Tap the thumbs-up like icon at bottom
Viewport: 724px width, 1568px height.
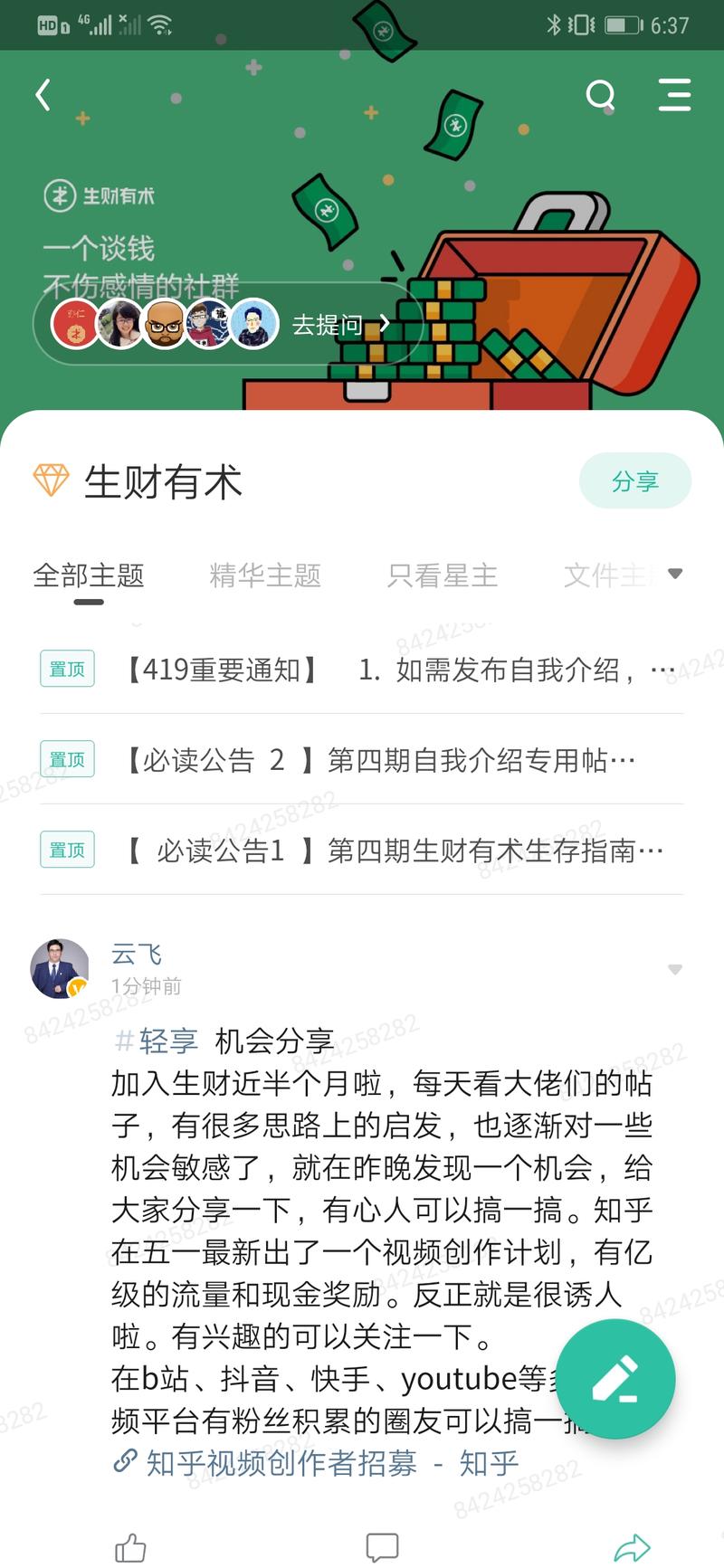click(129, 1547)
